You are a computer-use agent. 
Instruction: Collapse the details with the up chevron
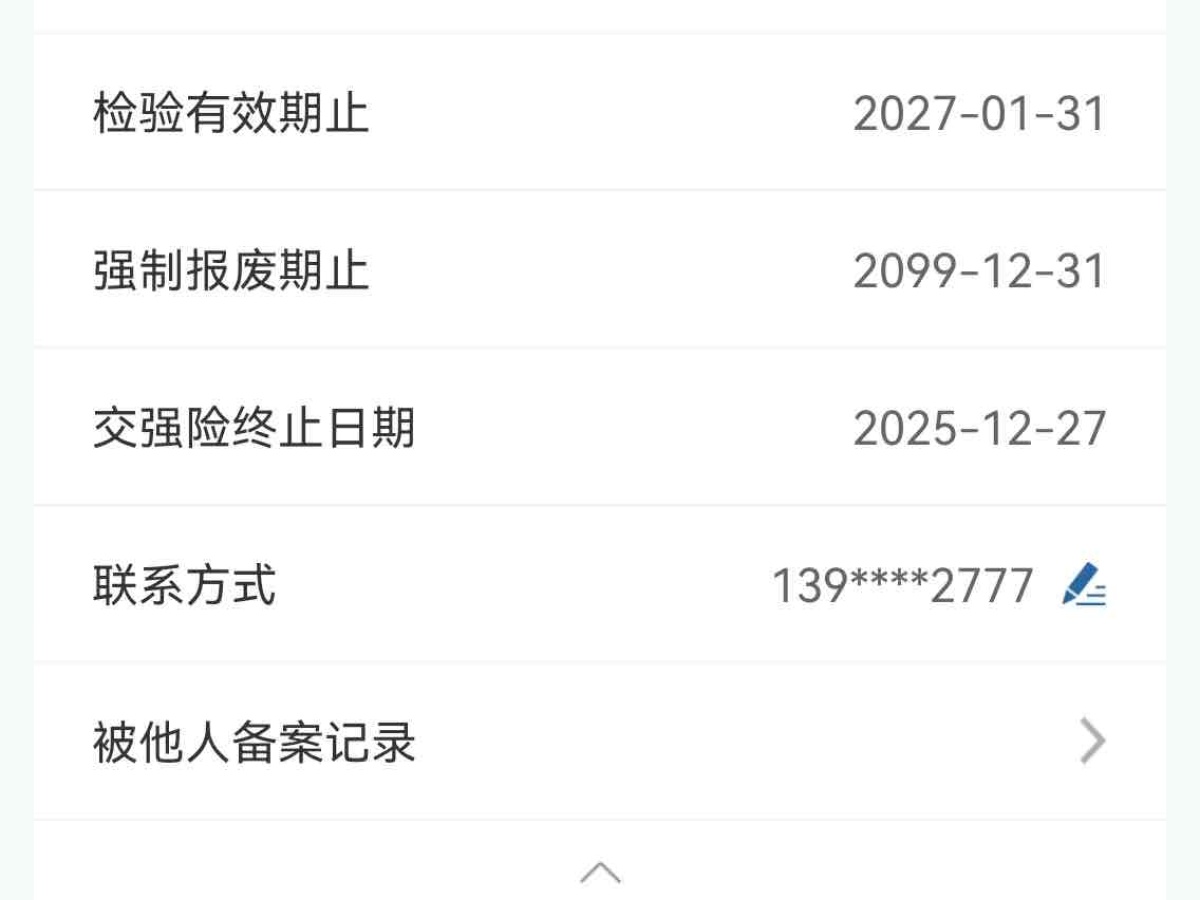[600, 873]
